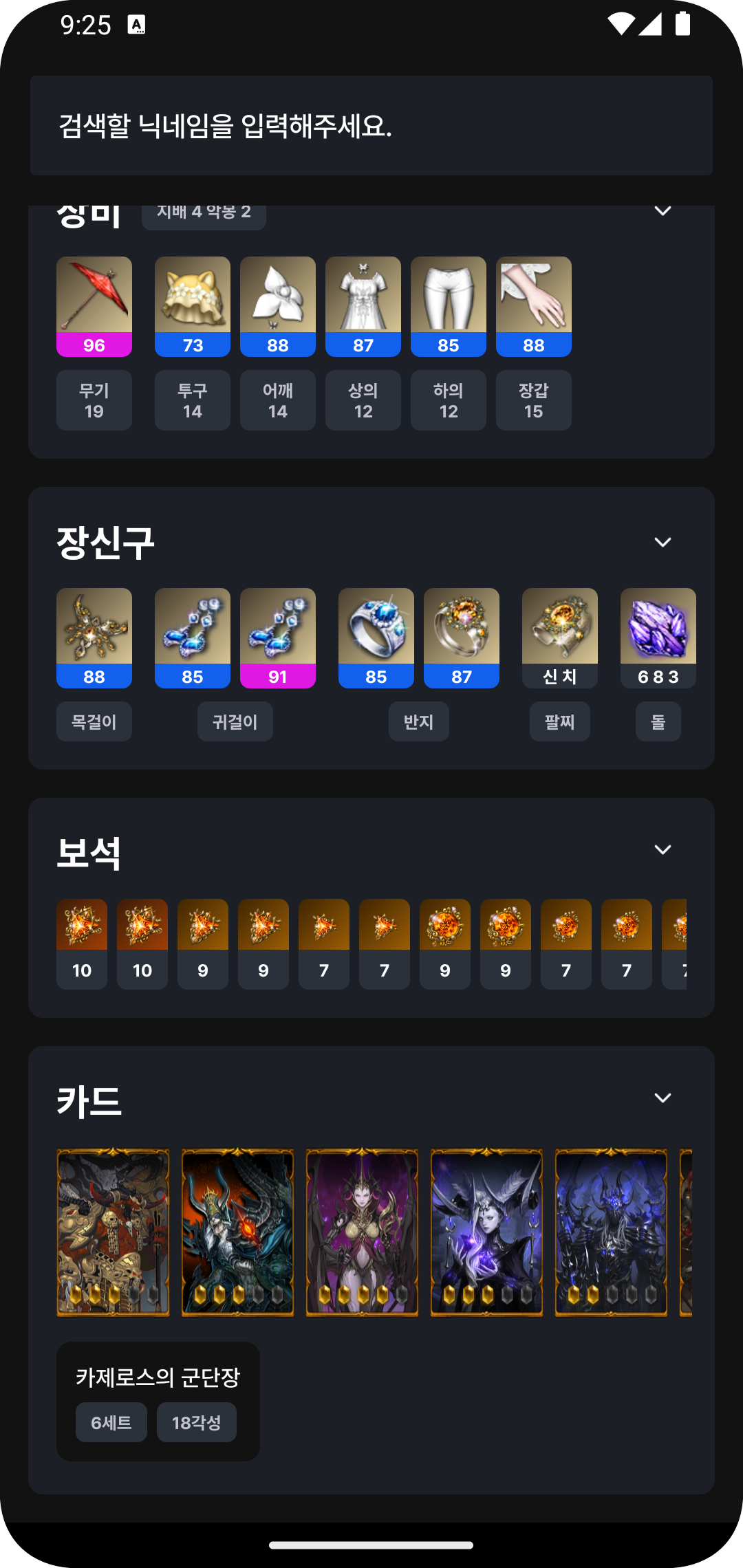View the blue ring rated 85
The width and height of the screenshot is (743, 1568).
click(376, 629)
